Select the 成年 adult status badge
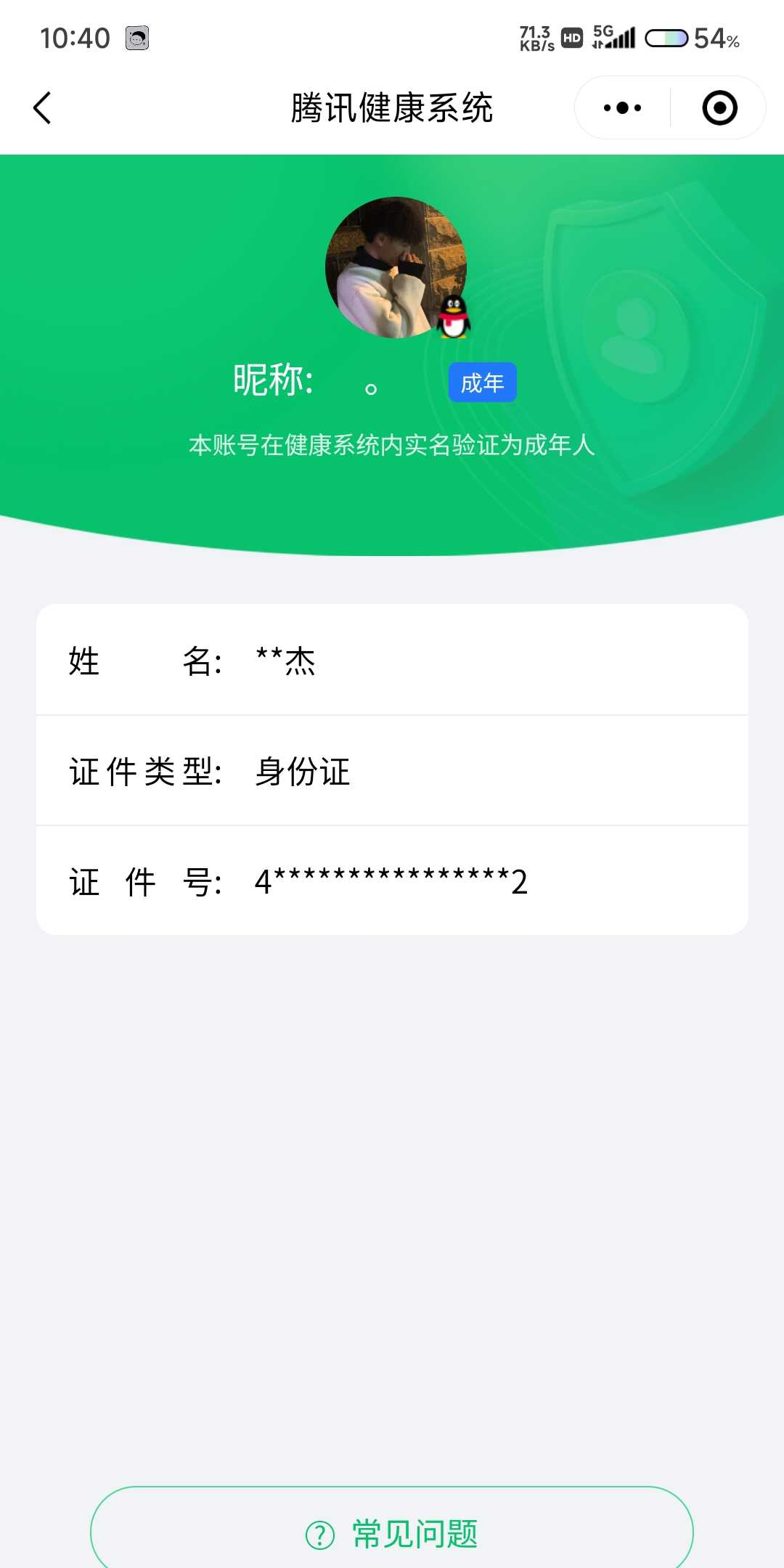The image size is (784, 1568). pos(481,381)
